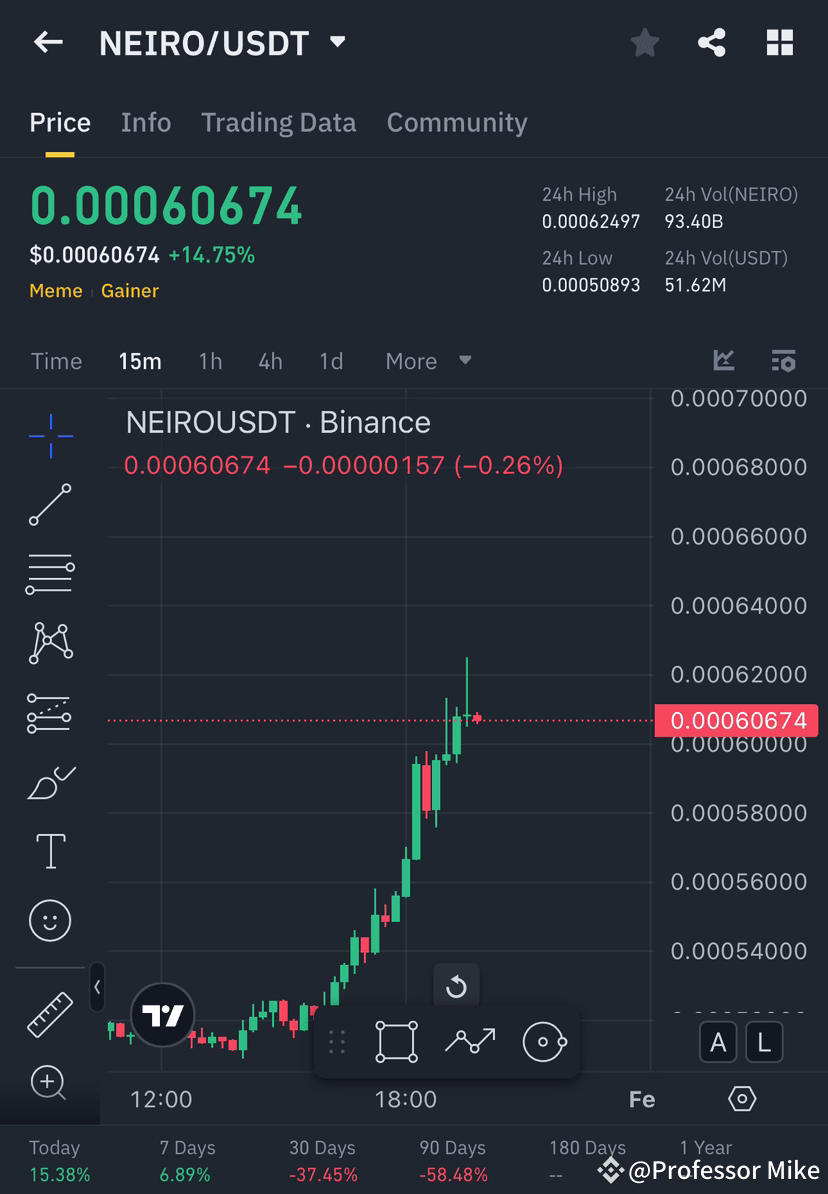The image size is (828, 1194).
Task: Select the XABCD pattern tool
Action: 50,643
